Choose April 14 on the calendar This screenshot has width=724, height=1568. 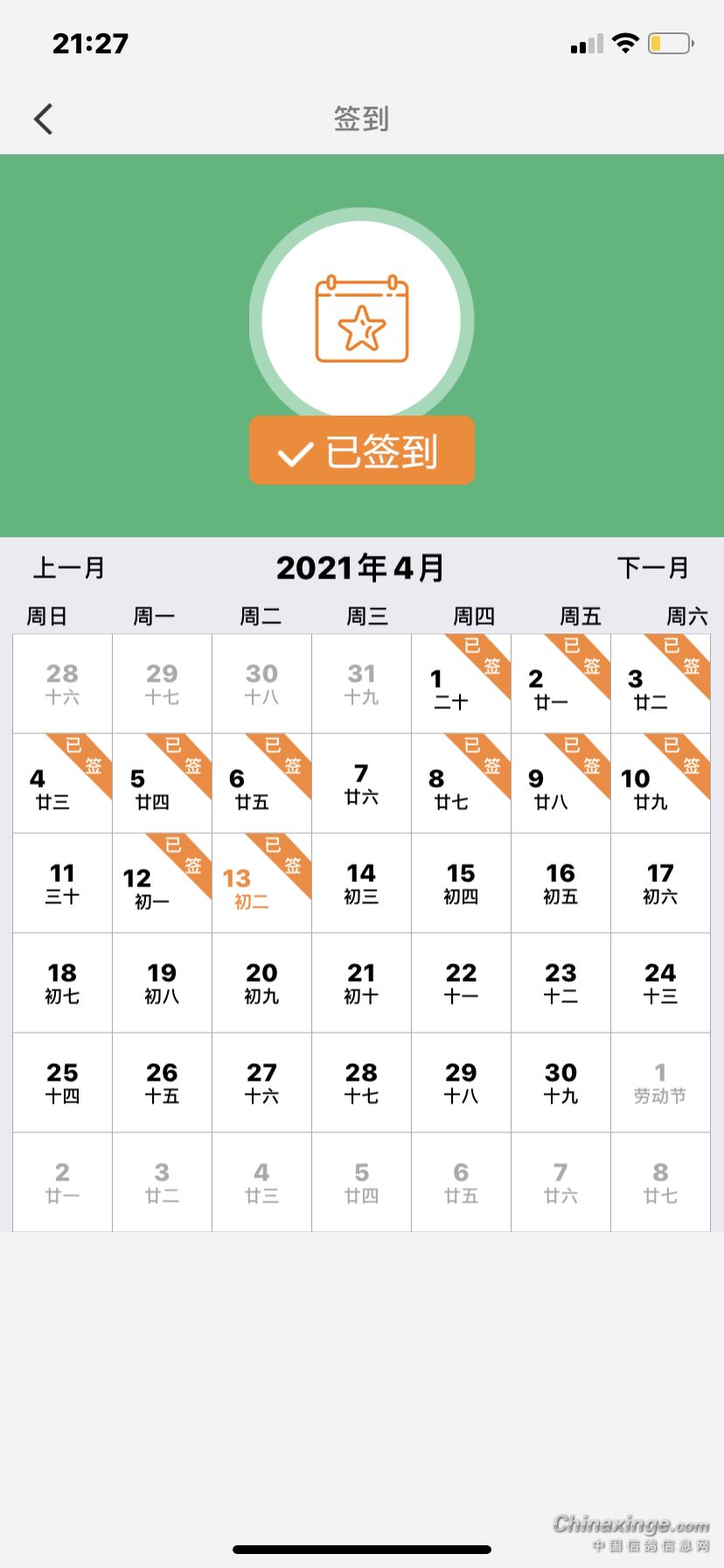pos(361,884)
